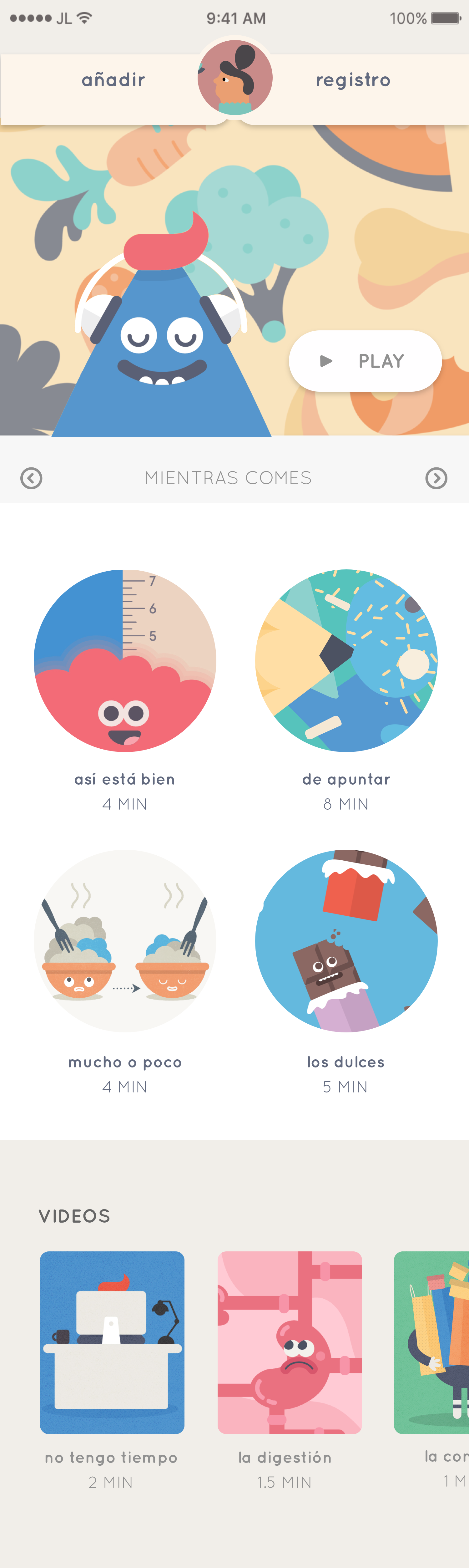Screen dimensions: 469x1568
Task: Choose the 'los dulces' session
Action: pos(346,940)
